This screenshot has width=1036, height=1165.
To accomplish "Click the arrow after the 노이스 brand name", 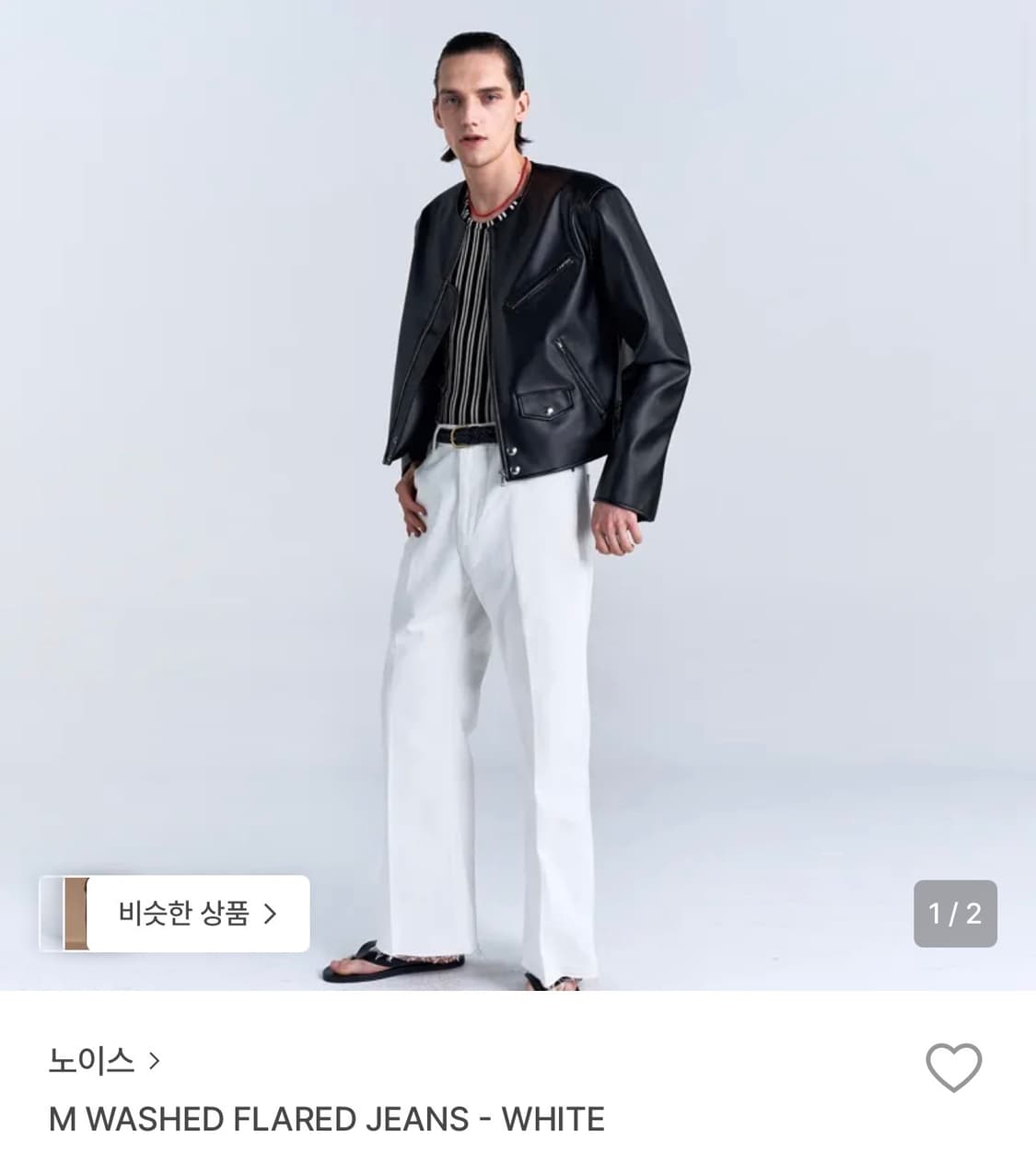I will point(153,1061).
